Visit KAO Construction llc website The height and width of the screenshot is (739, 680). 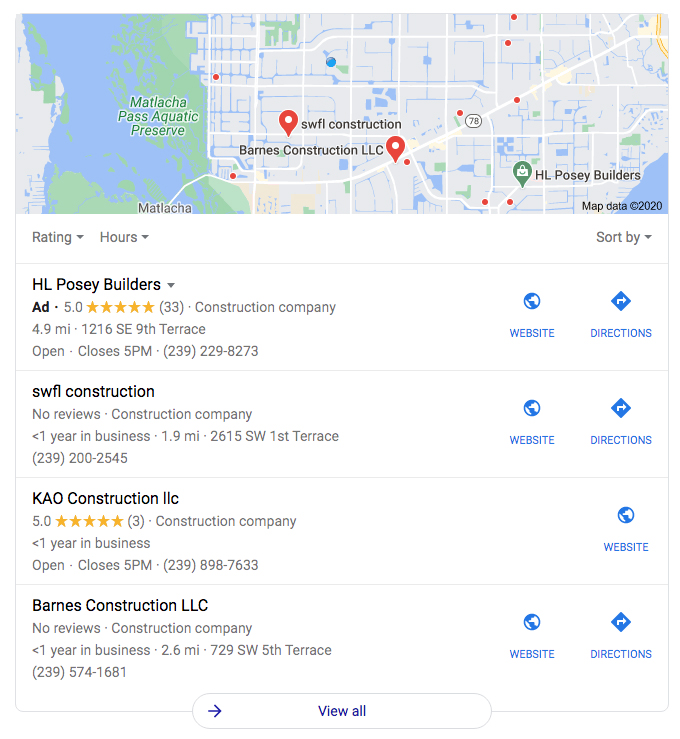click(x=626, y=528)
